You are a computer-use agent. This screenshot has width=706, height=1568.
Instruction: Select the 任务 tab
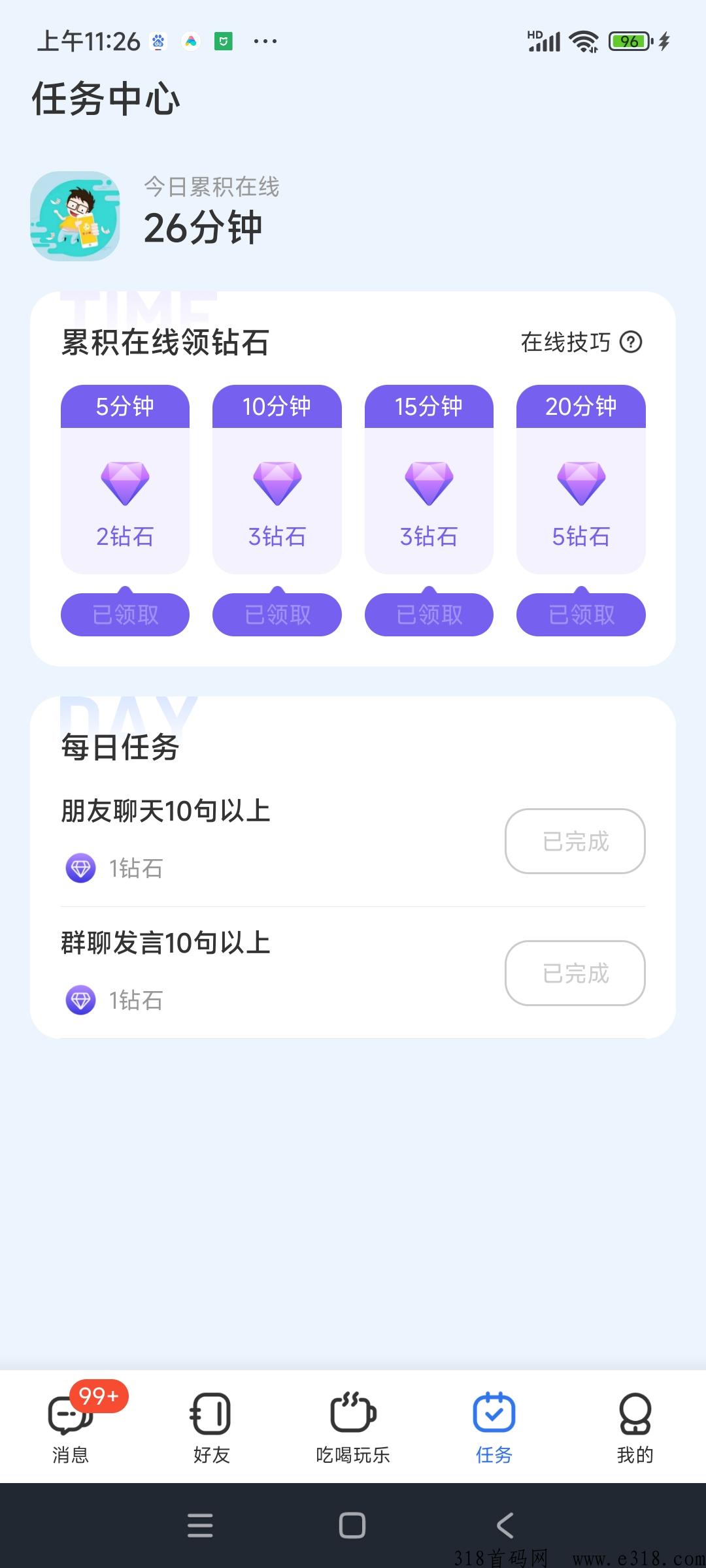coord(494,1428)
